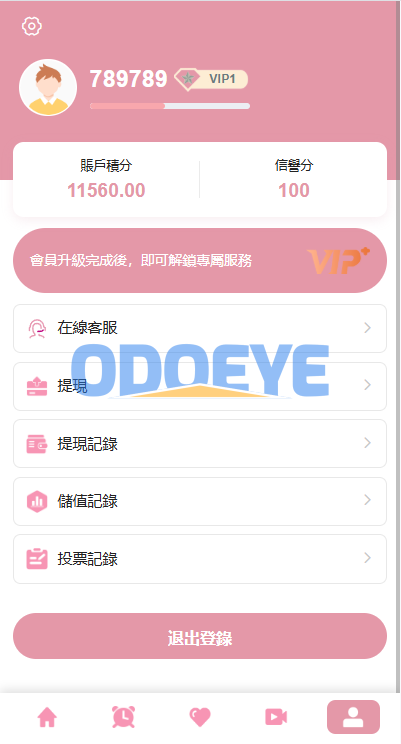The height and width of the screenshot is (744, 401).
Task: View 儲值記錄 deposit records
Action: (x=200, y=502)
